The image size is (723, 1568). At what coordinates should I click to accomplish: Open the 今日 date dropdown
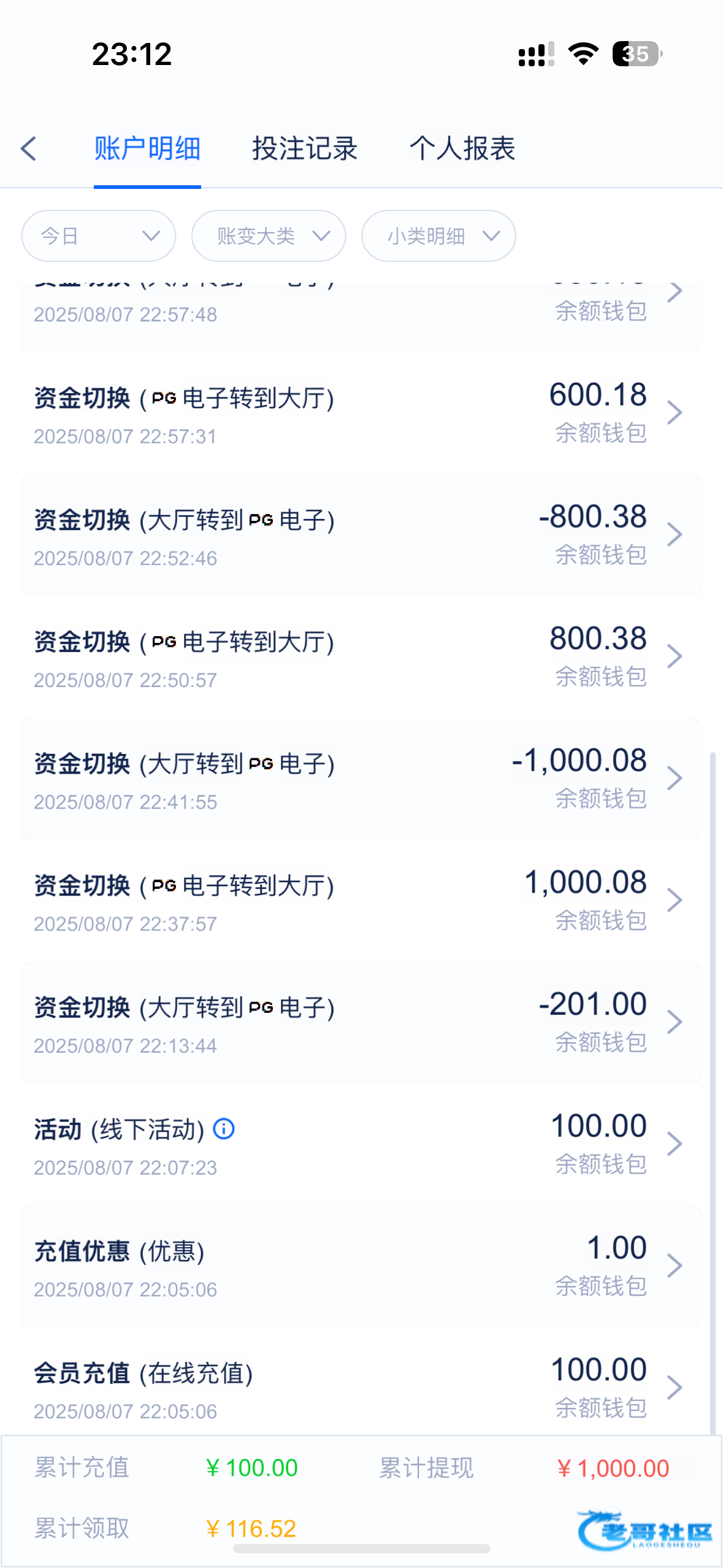coord(99,236)
